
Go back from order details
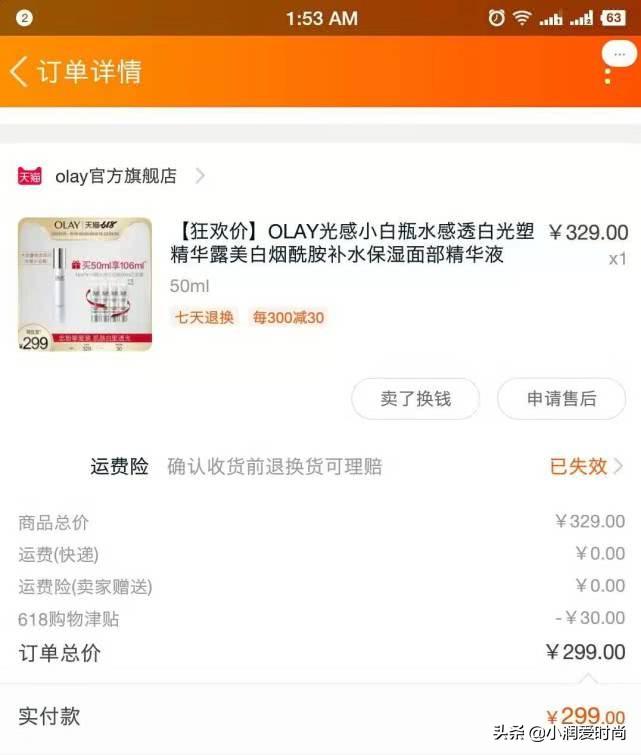click(20, 71)
